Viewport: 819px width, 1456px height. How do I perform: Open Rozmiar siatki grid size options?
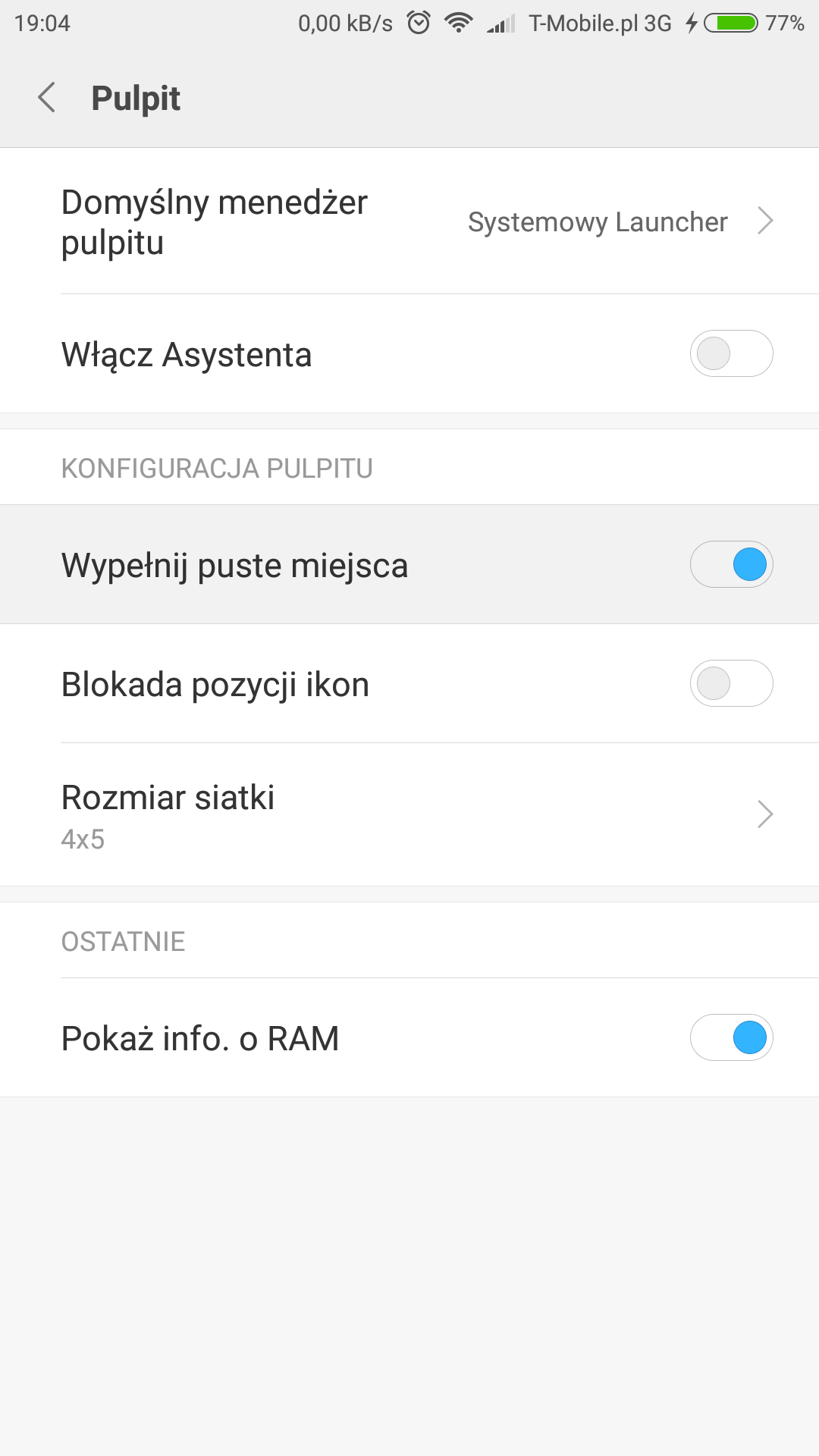tap(409, 815)
